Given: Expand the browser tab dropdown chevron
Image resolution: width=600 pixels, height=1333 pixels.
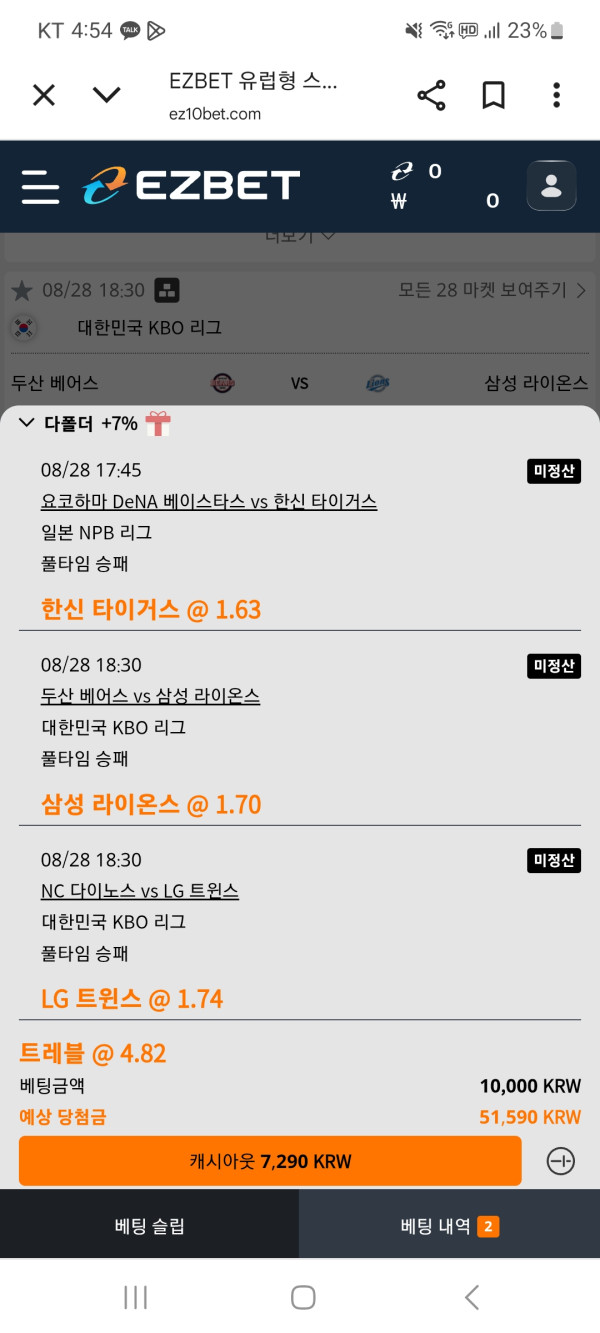Looking at the screenshot, I should click(106, 95).
